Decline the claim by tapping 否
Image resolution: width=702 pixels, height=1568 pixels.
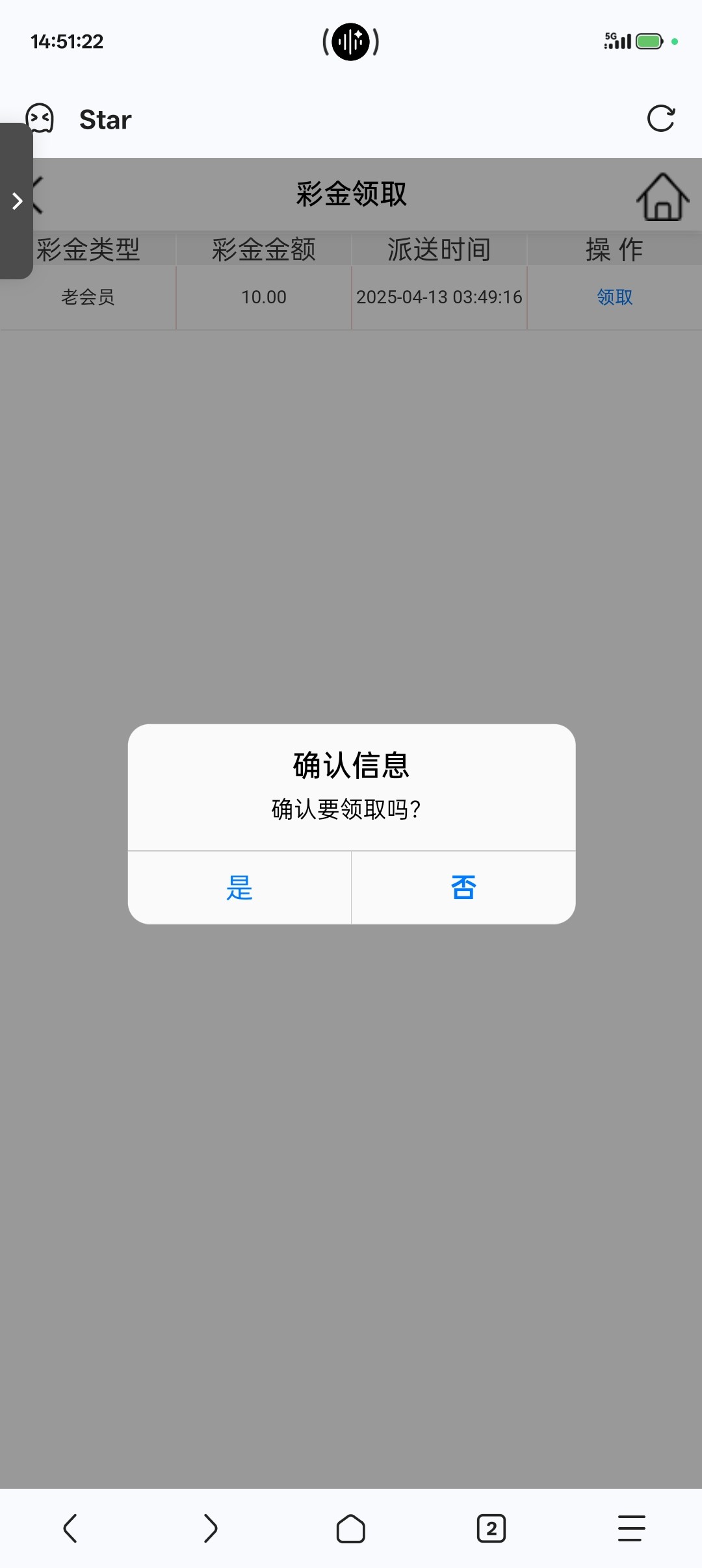463,887
